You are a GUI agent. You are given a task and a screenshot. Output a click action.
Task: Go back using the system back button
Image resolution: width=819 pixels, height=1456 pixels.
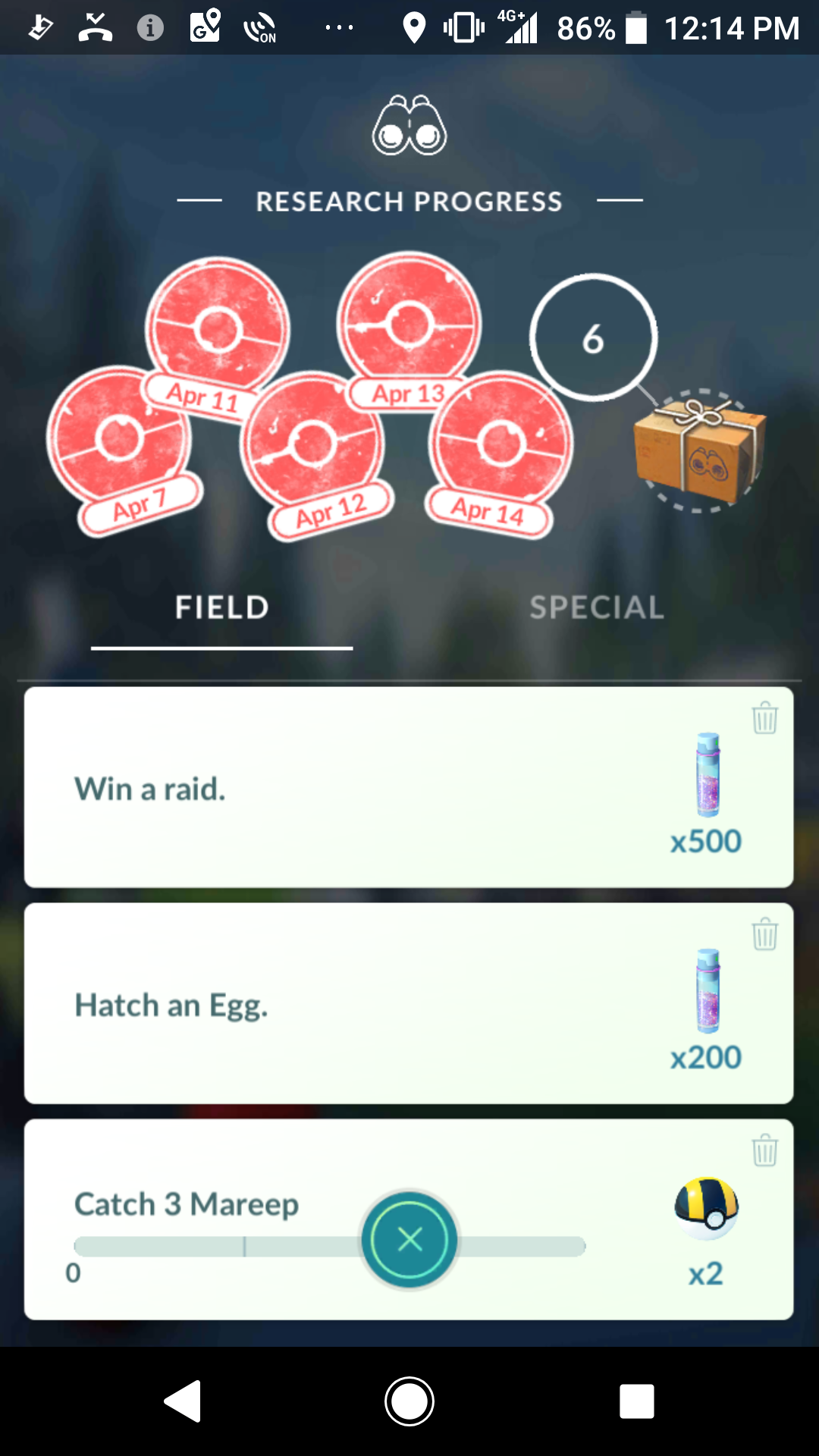pyautogui.click(x=183, y=1401)
